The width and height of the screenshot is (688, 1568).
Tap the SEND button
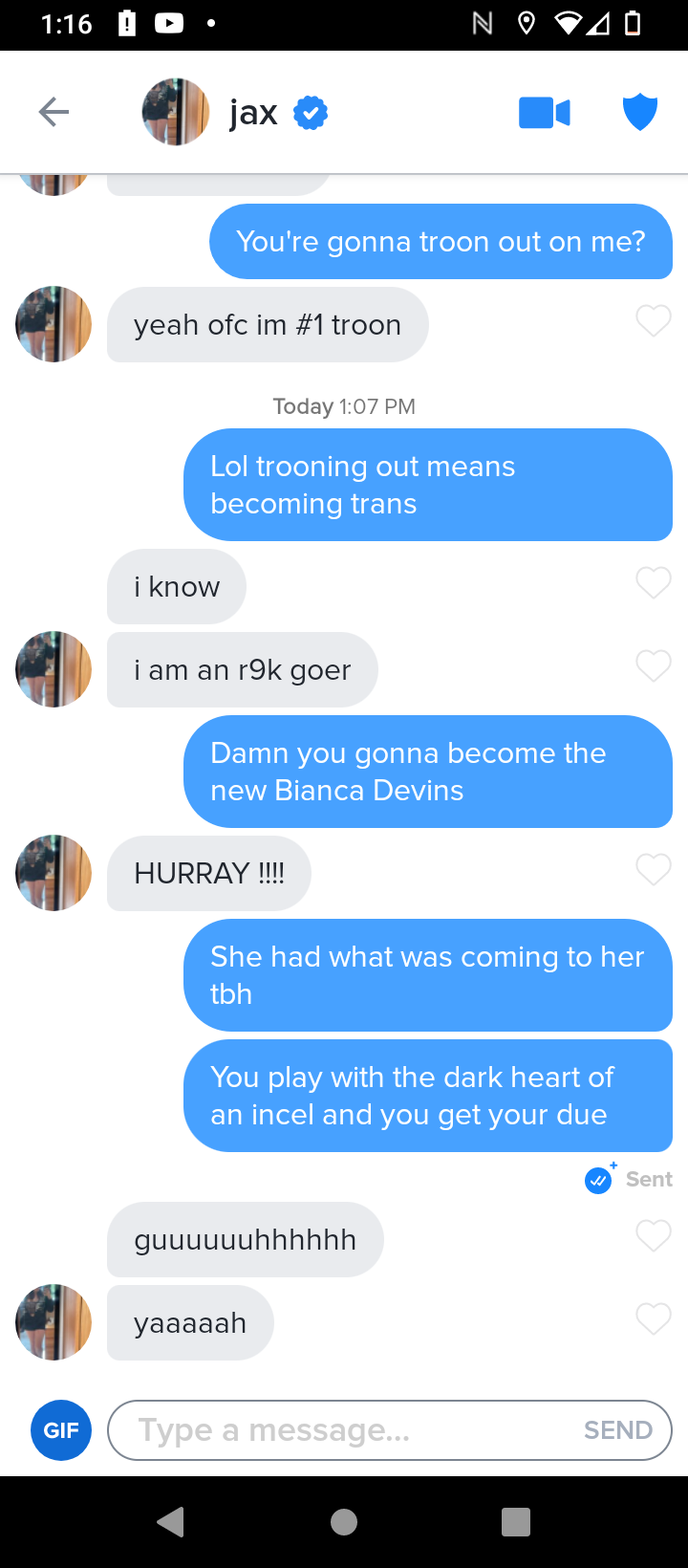pyautogui.click(x=618, y=1430)
